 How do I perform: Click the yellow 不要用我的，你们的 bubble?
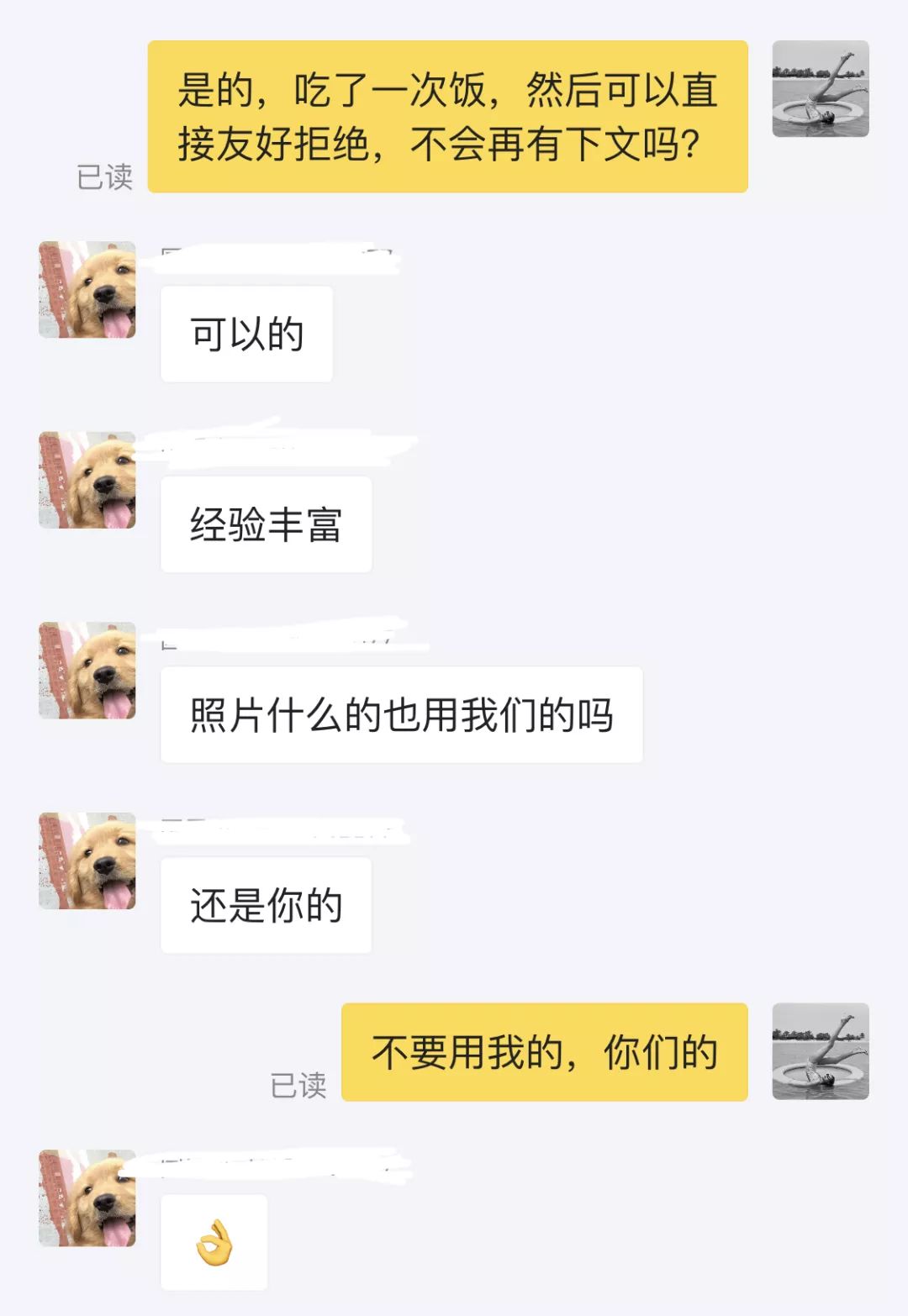tap(543, 1050)
